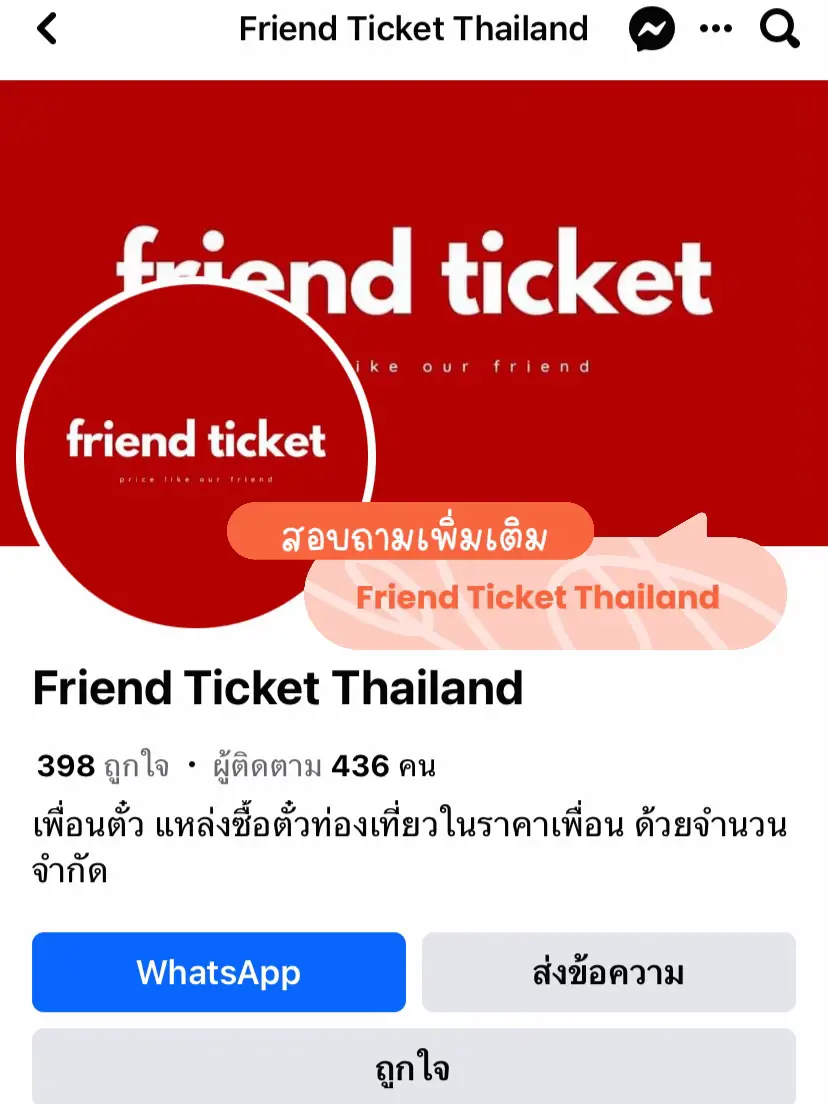
Task: Click the price like our friend tagline
Action: (x=195, y=477)
